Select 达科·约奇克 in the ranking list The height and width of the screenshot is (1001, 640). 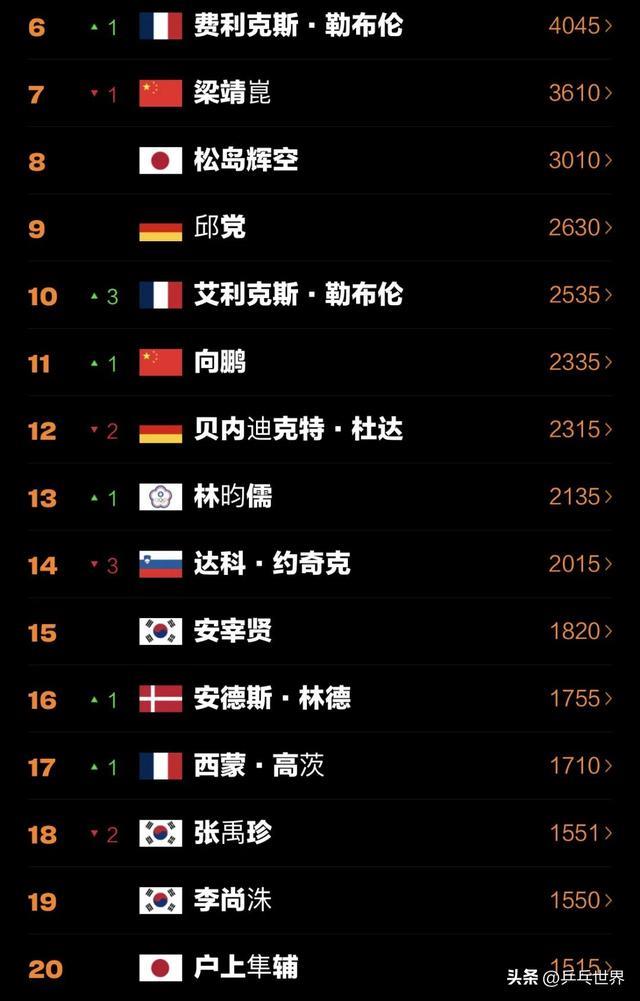pyautogui.click(x=272, y=564)
